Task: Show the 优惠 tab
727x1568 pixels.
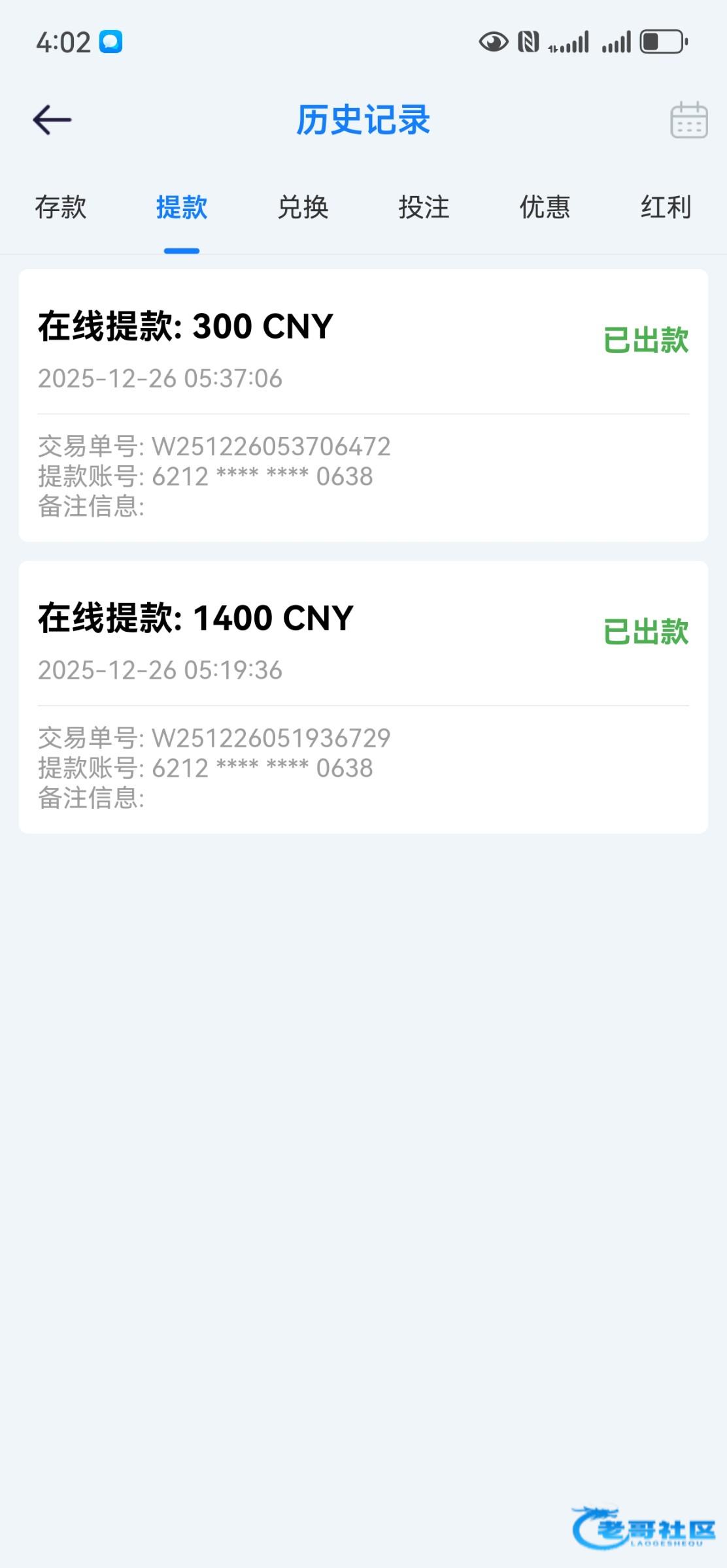Action: click(x=545, y=208)
